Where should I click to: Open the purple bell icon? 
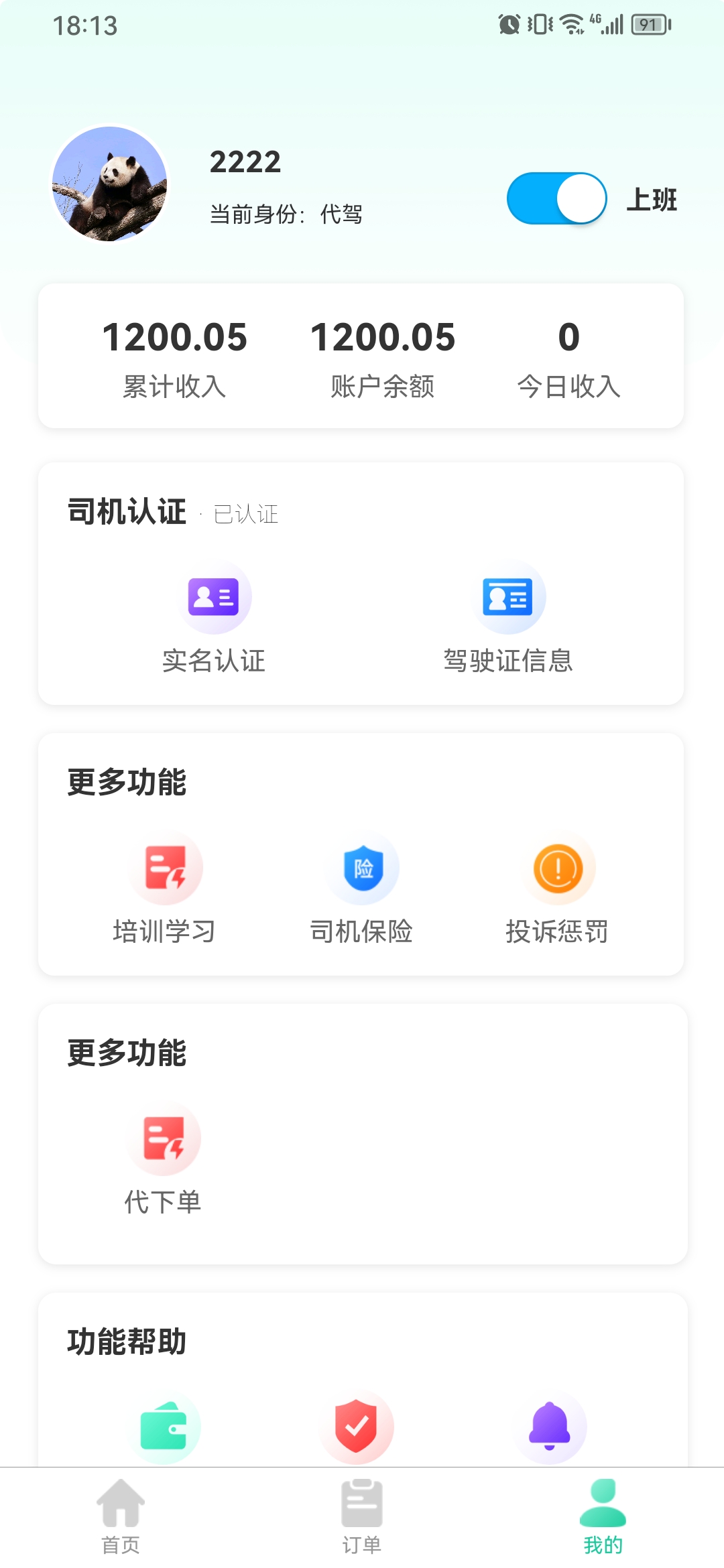pos(550,1427)
